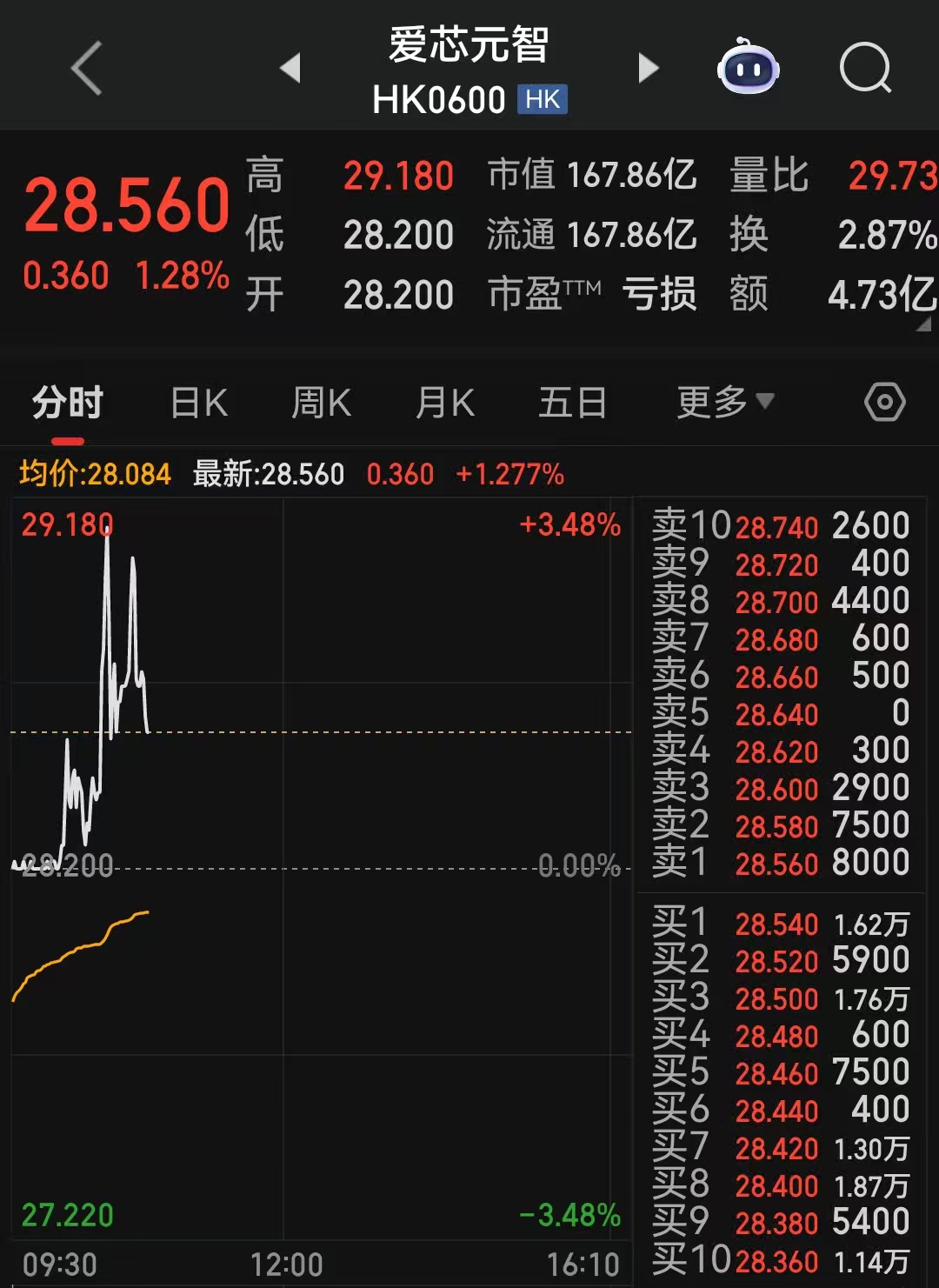
Task: Switch to the 五日 chart tab
Action: (x=572, y=404)
